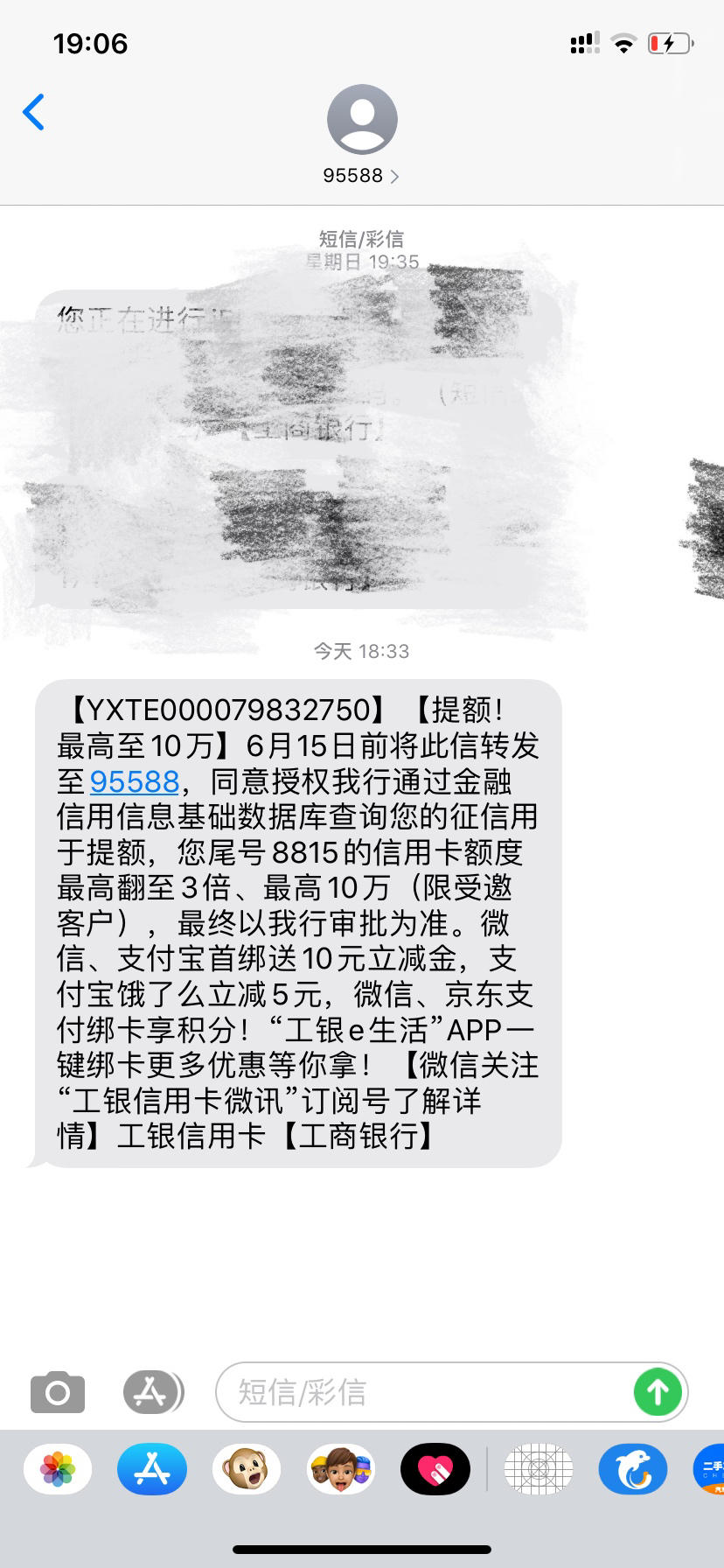Open the Photos iMessage app
The image size is (724, 1568).
(x=56, y=1469)
